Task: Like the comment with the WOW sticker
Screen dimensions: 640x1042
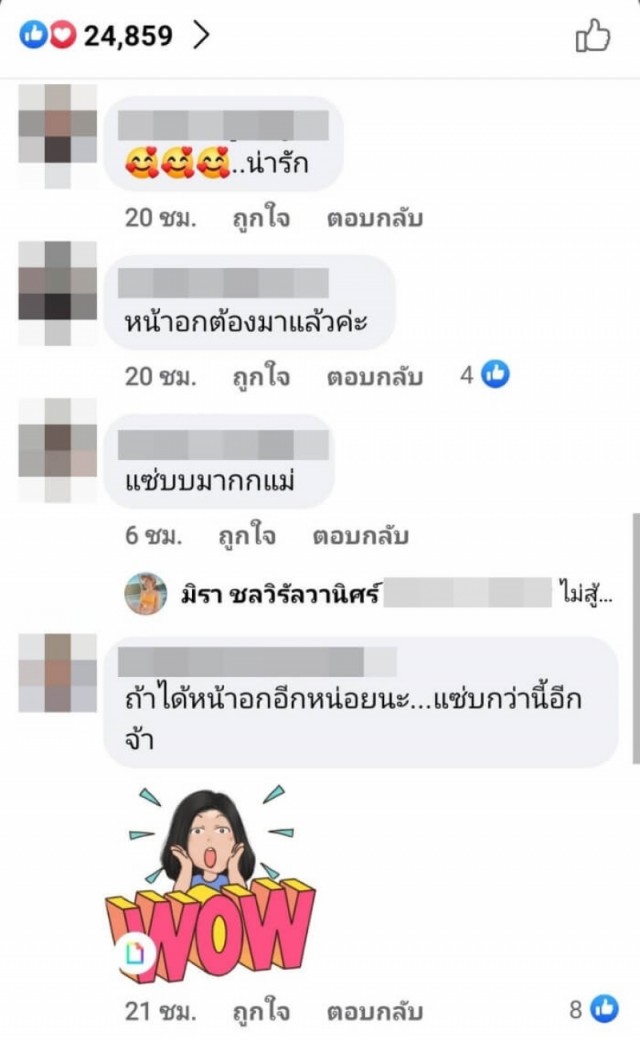Action: point(261,1011)
